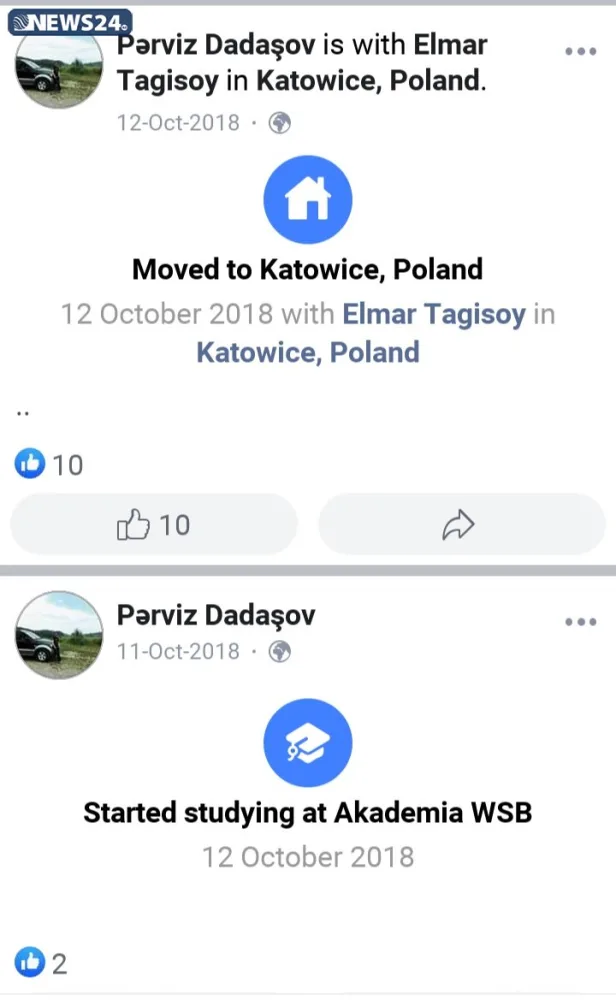The height and width of the screenshot is (1000, 616).
Task: Open Pərviz Dadaşov's avatar on the 11-Oct-2018 post
Action: [x=60, y=636]
